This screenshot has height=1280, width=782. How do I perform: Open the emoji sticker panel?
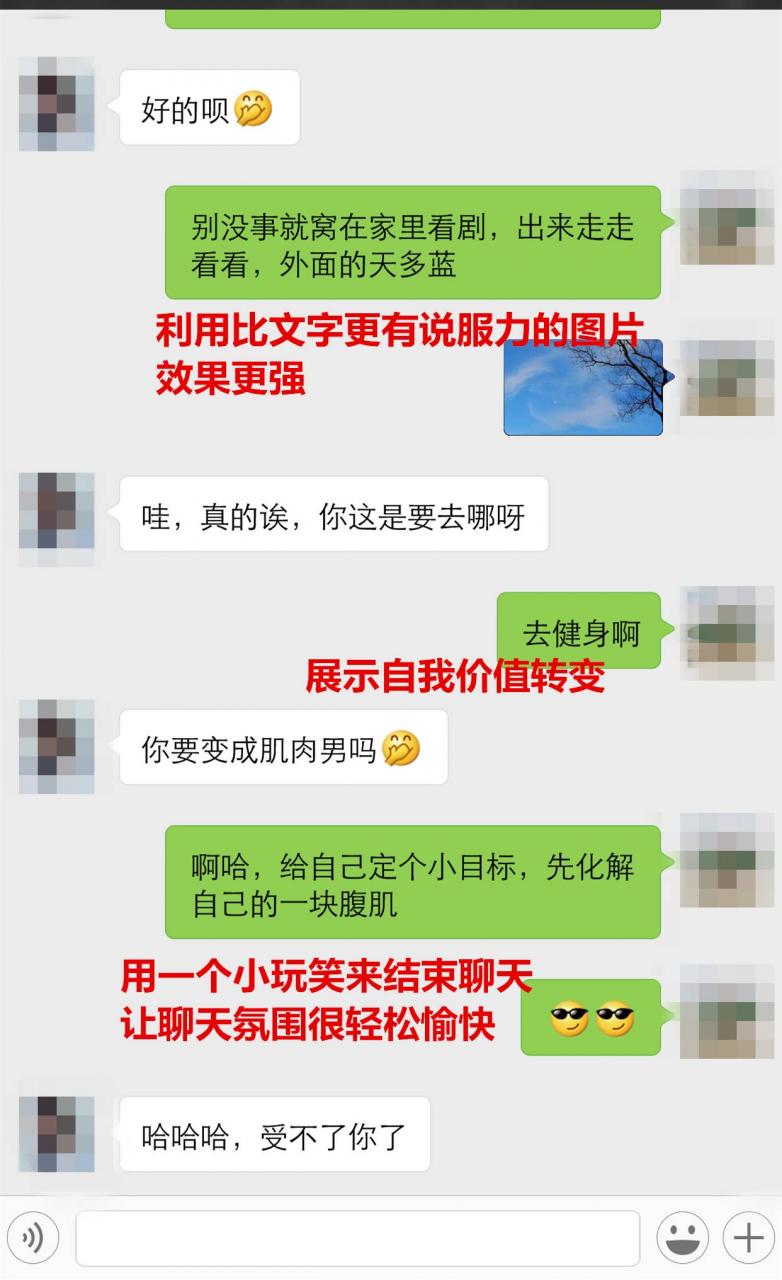(683, 1238)
